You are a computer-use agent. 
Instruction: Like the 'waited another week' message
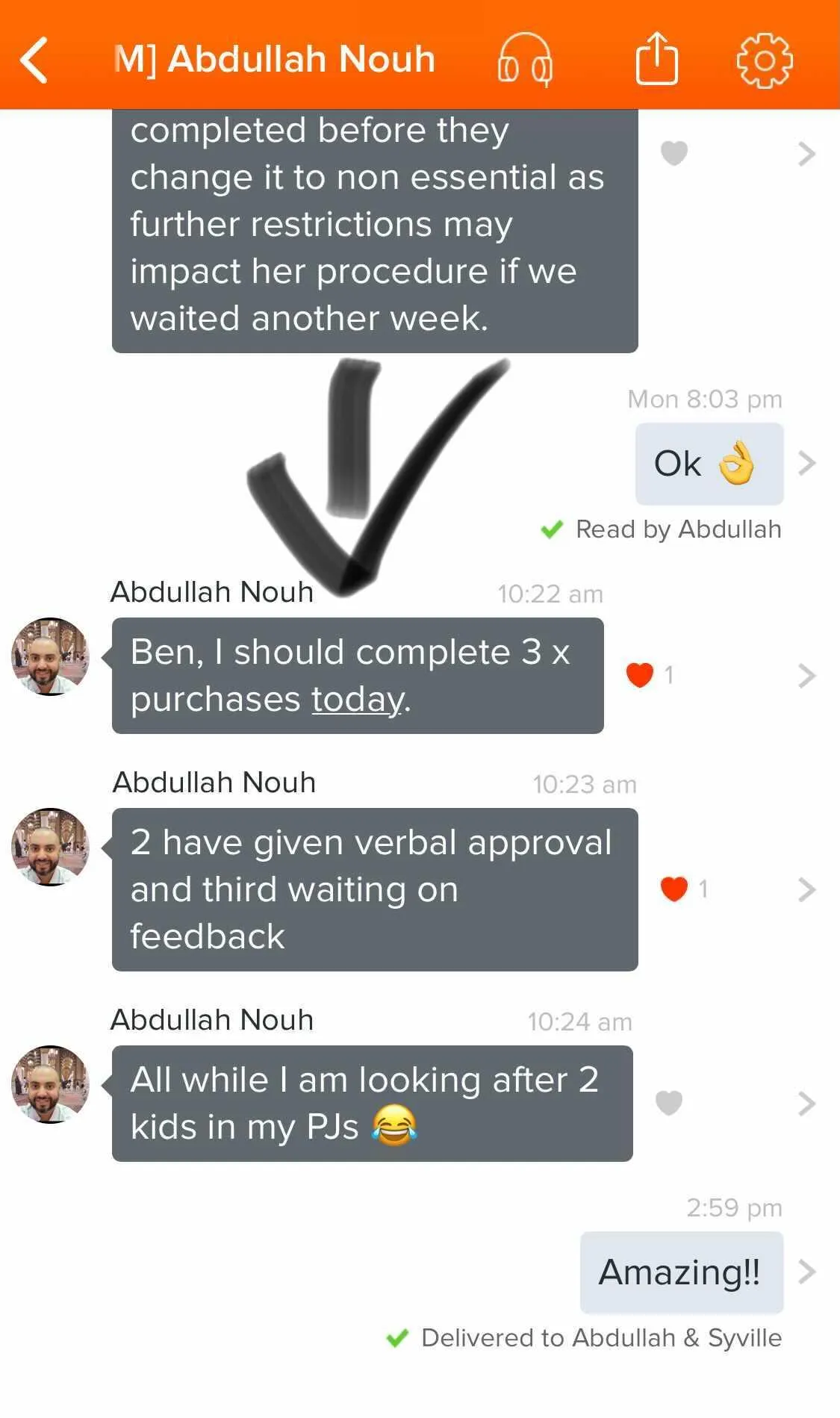(674, 153)
